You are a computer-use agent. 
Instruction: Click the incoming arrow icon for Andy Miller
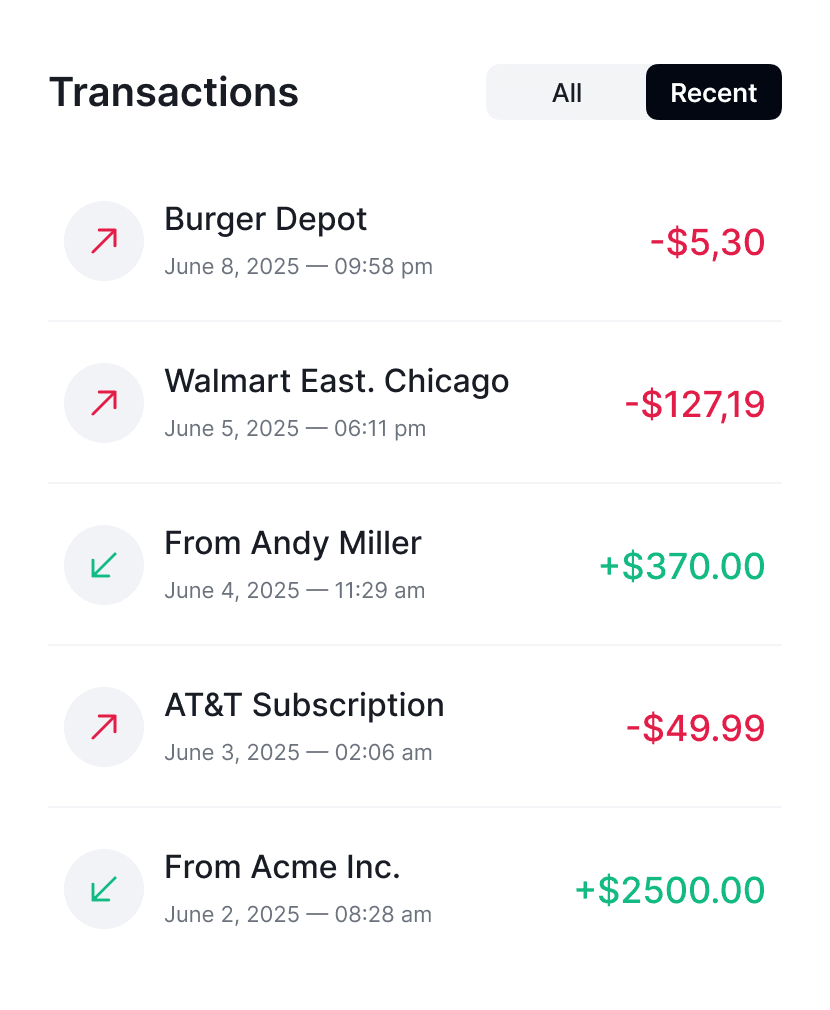coord(103,565)
